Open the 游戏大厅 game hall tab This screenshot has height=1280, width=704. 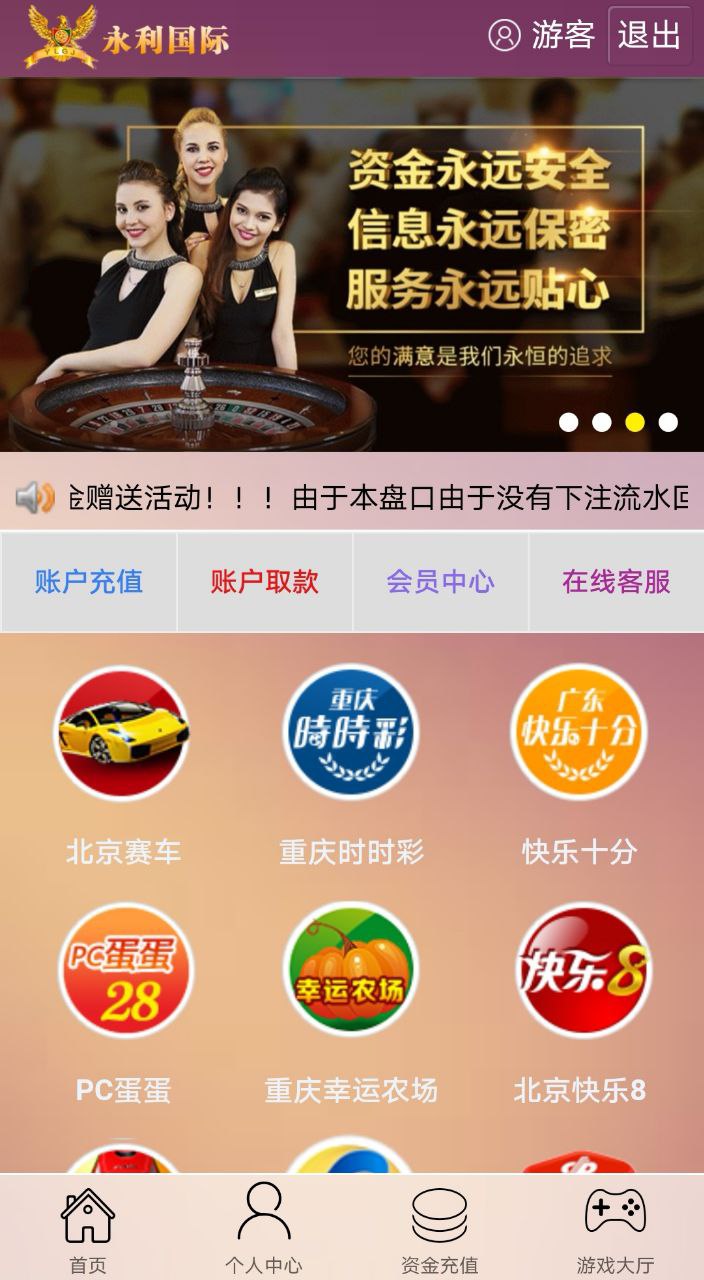pos(616,1229)
